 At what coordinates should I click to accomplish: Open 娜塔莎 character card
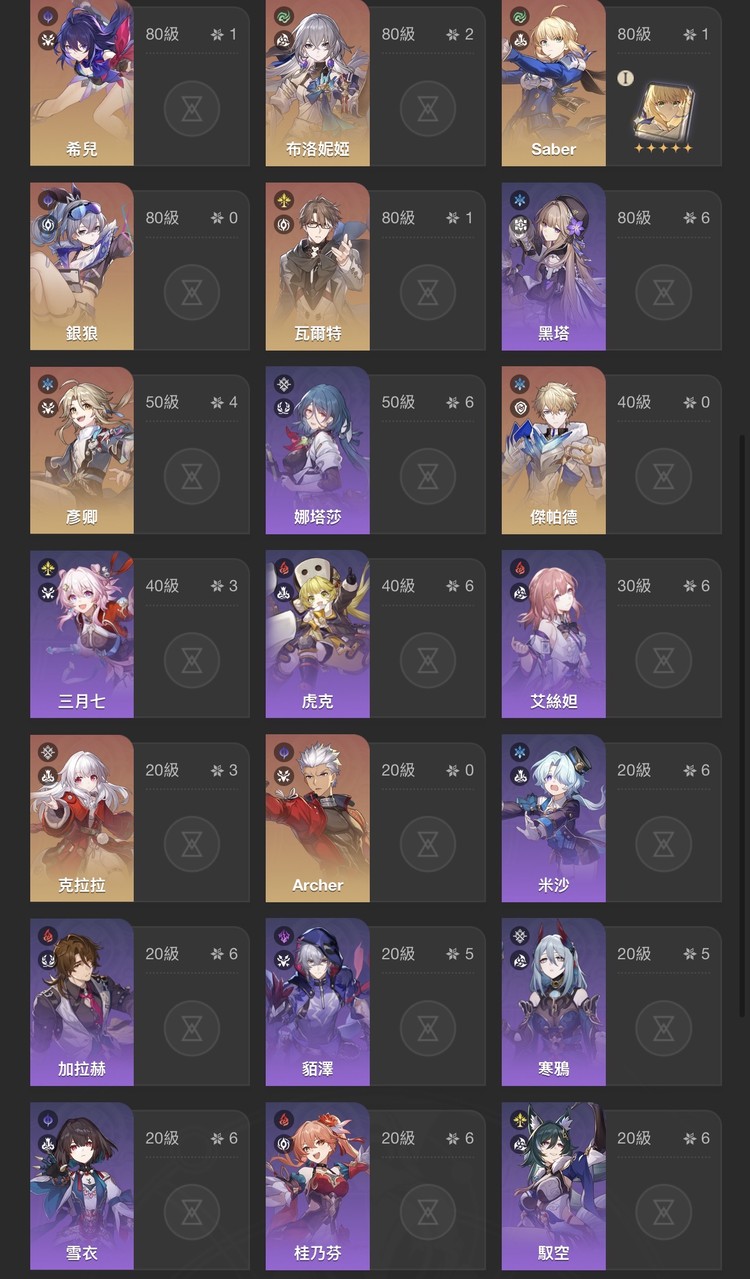pyautogui.click(x=318, y=450)
